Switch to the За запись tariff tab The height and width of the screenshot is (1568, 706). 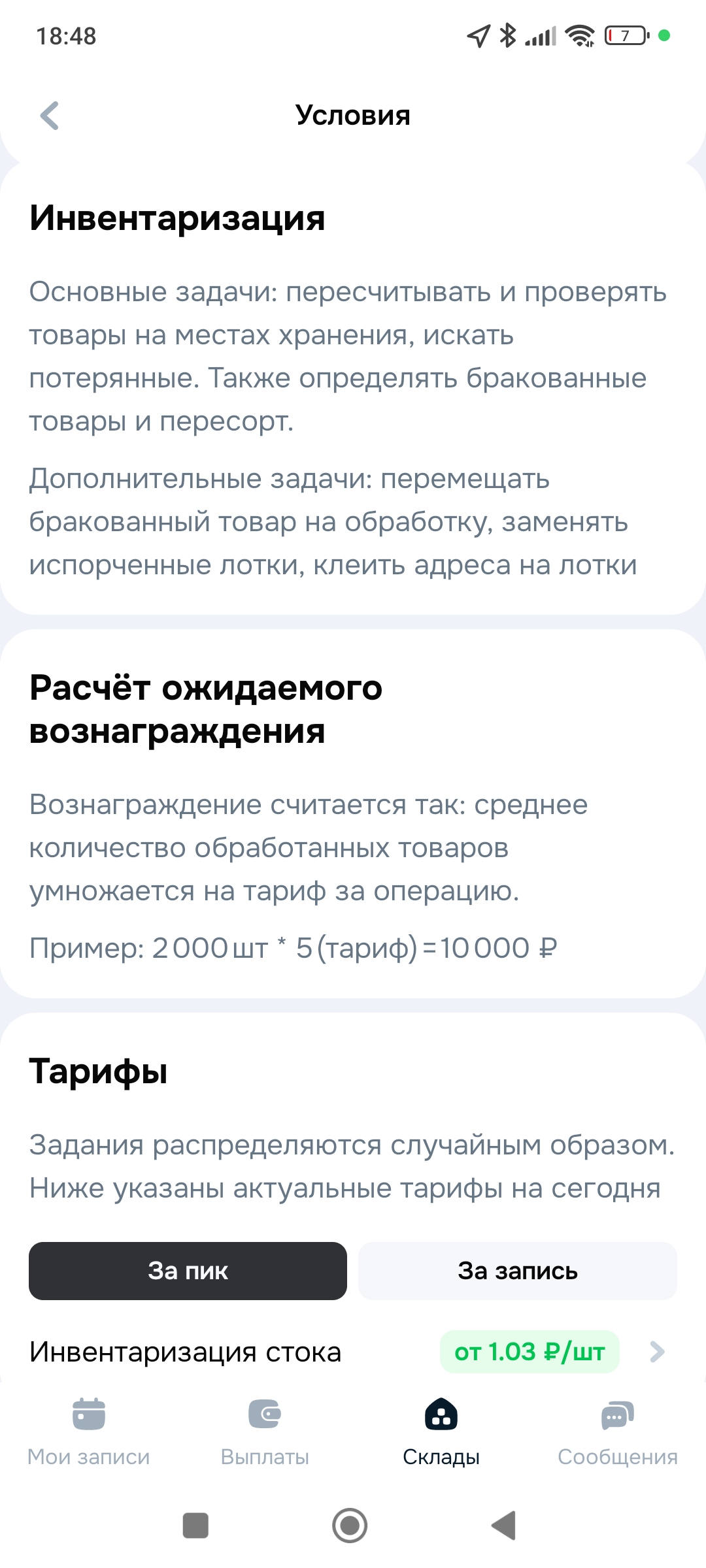coord(517,1271)
